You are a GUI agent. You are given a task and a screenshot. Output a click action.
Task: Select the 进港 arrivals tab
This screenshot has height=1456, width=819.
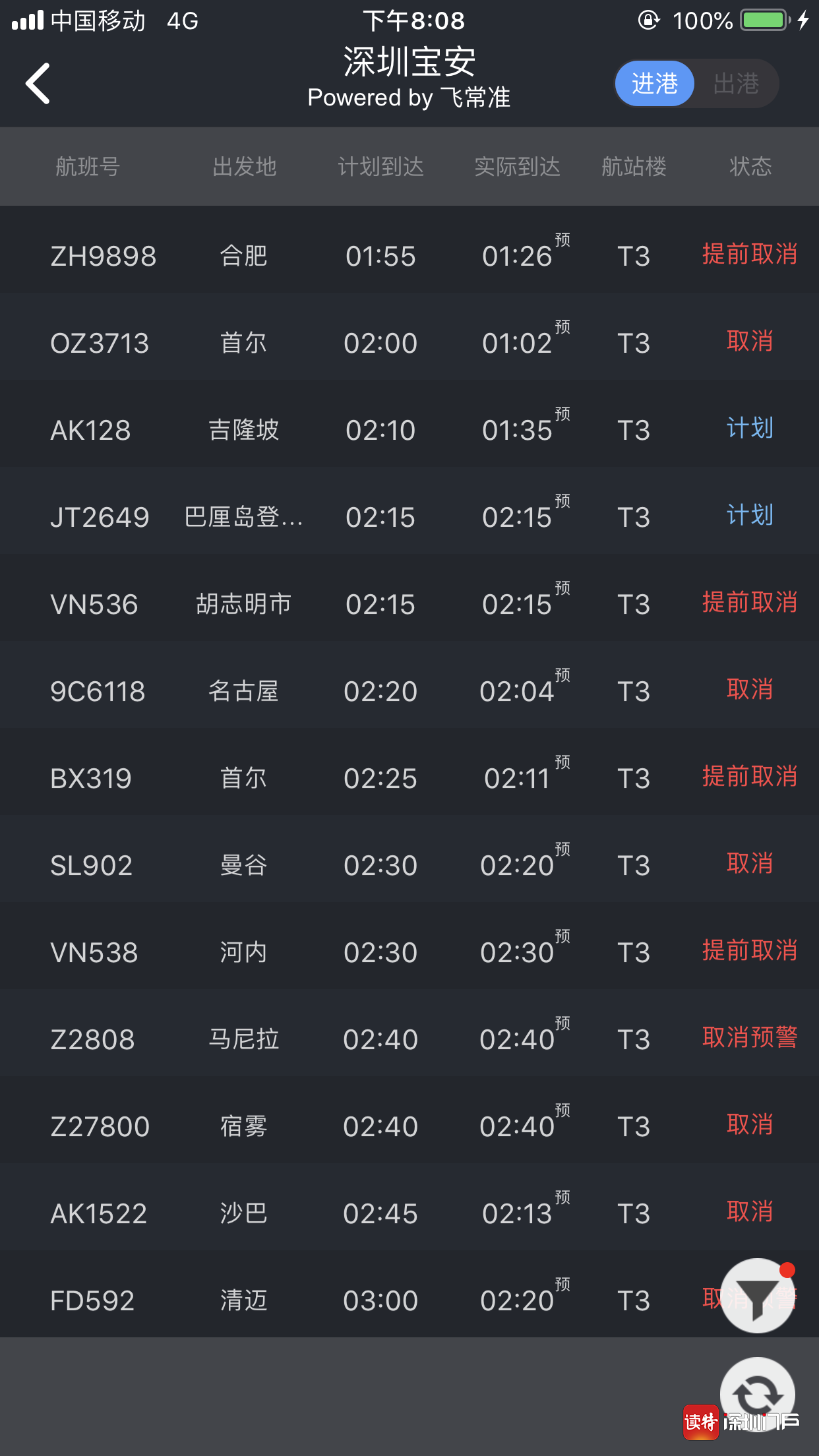[655, 84]
